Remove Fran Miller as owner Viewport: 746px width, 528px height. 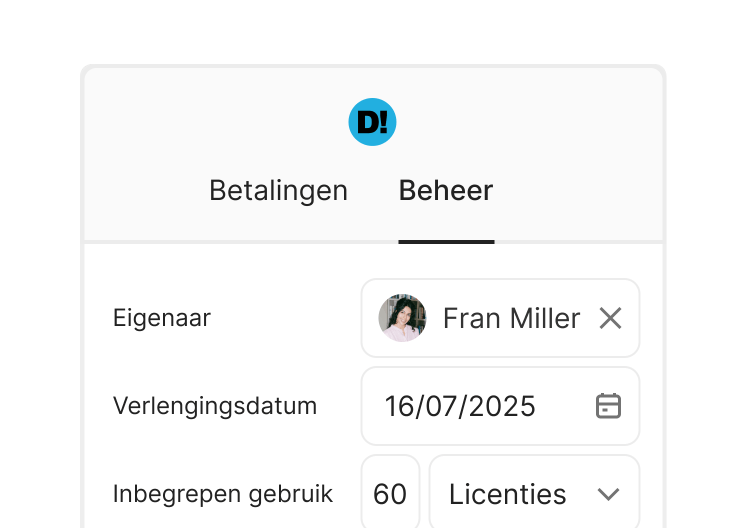pos(610,318)
